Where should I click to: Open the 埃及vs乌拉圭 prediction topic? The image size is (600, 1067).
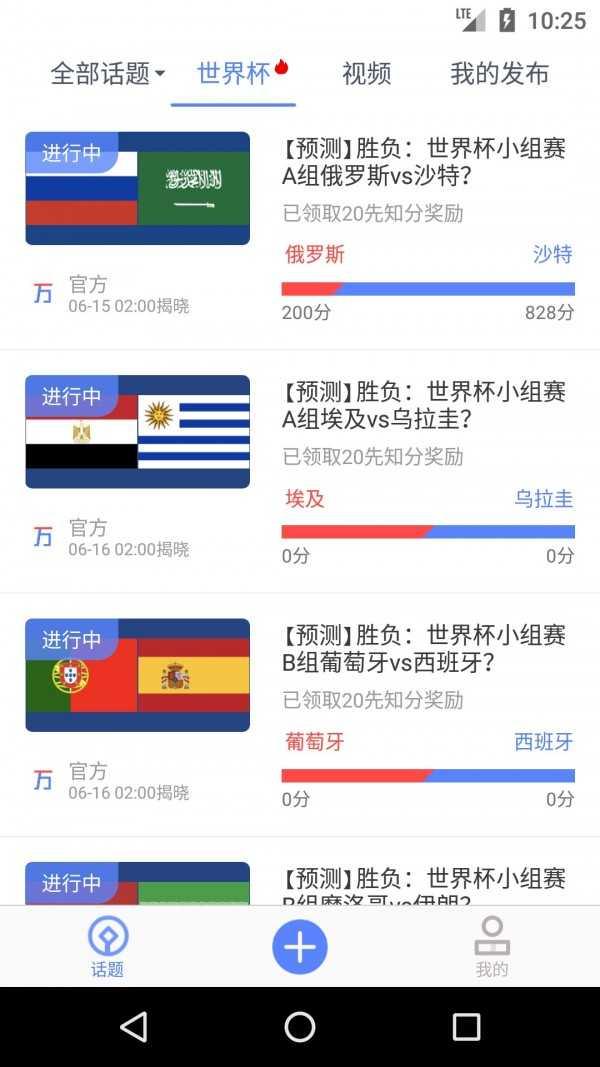424,405
